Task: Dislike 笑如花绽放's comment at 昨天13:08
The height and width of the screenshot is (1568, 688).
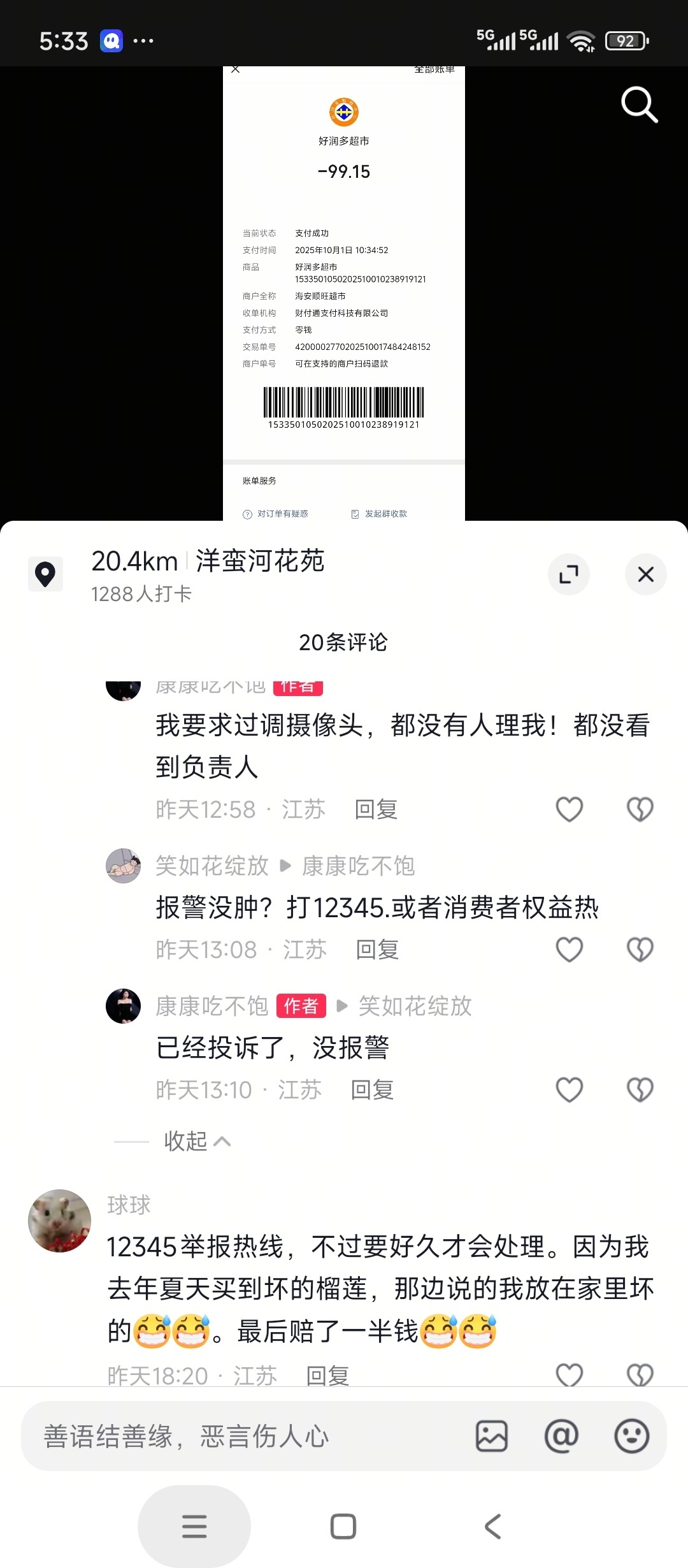Action: coord(640,950)
